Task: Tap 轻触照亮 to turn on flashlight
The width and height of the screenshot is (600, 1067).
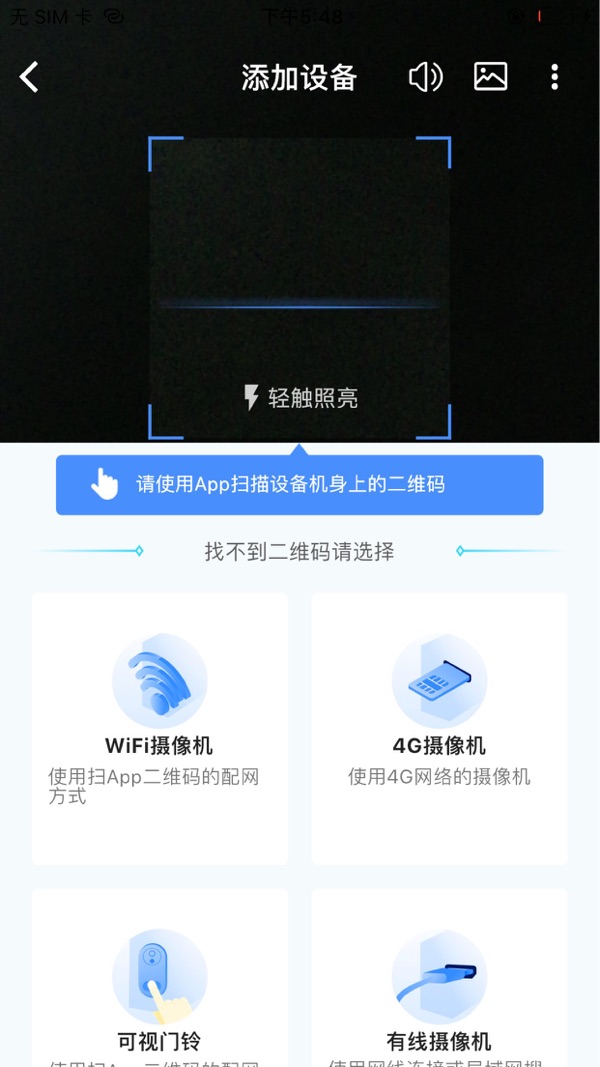Action: [301, 397]
